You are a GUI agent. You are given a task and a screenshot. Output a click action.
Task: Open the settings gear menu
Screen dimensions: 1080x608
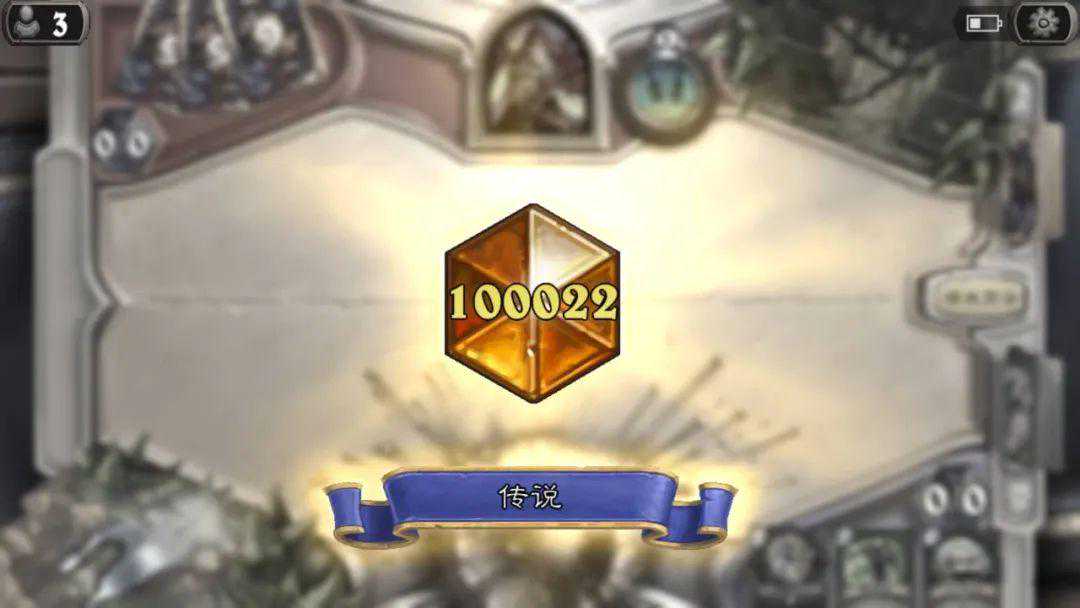point(1045,22)
